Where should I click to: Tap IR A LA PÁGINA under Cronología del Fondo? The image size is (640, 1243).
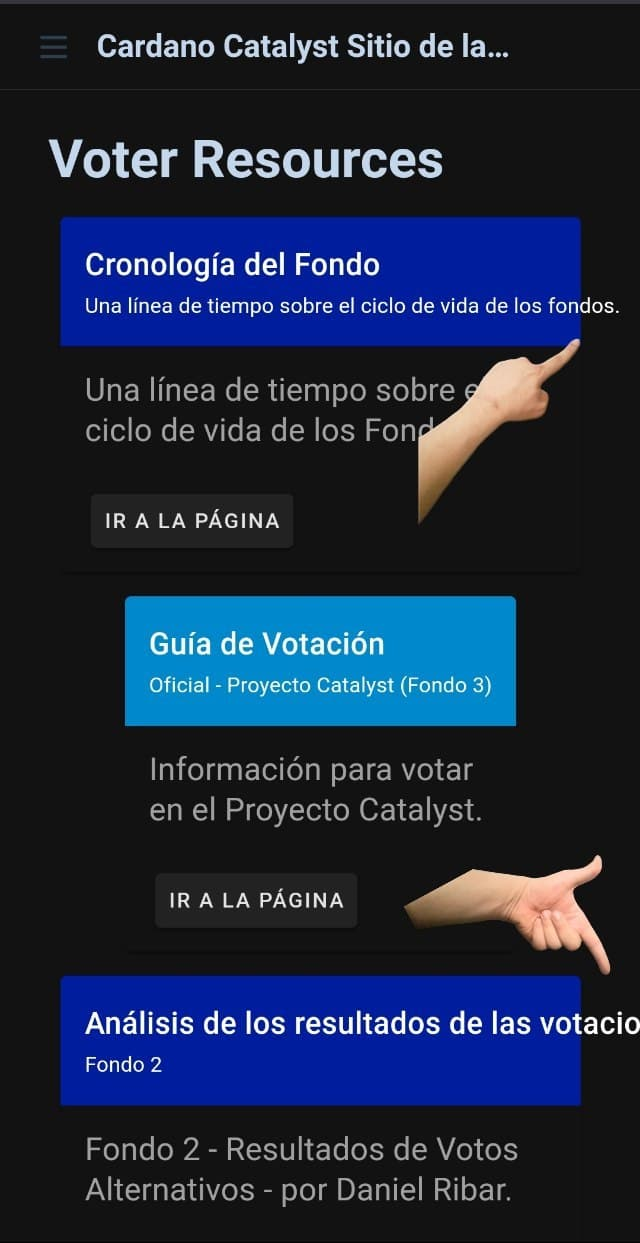pyautogui.click(x=192, y=521)
